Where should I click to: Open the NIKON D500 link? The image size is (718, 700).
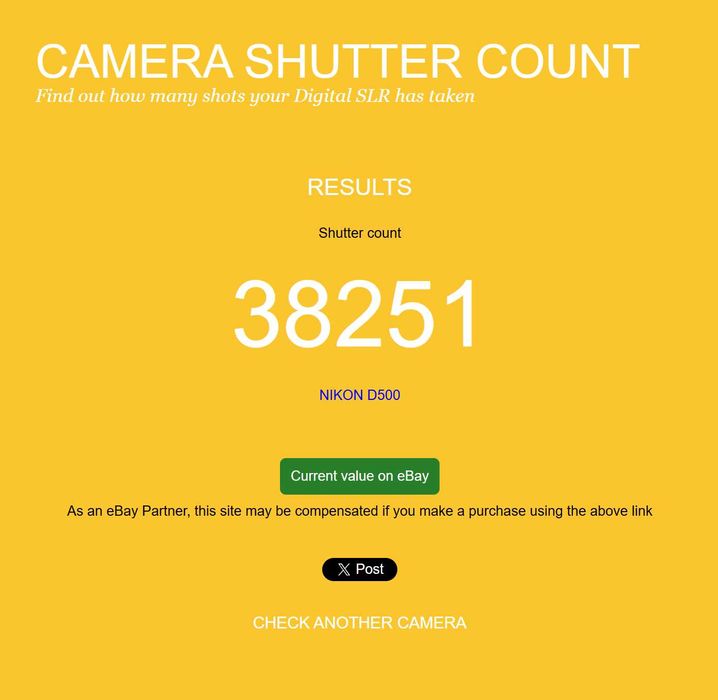pyautogui.click(x=359, y=395)
